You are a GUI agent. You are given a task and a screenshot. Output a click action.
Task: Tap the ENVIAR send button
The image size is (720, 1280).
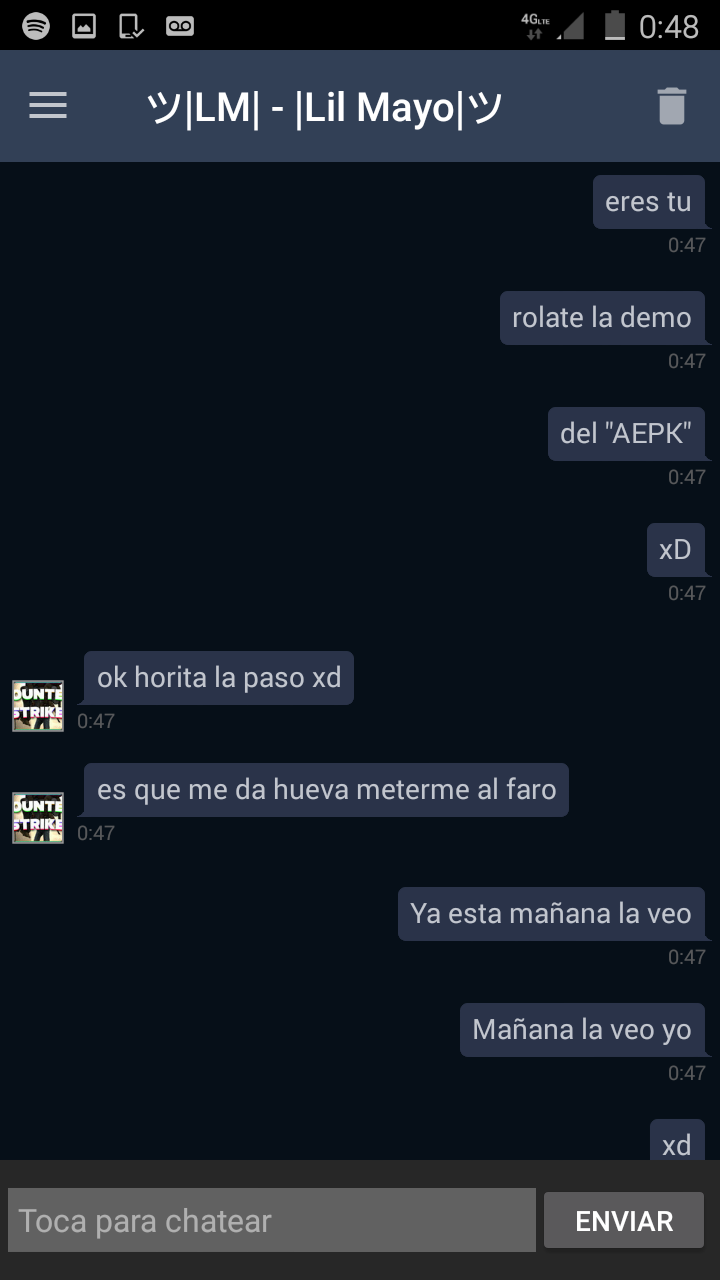(x=624, y=1220)
